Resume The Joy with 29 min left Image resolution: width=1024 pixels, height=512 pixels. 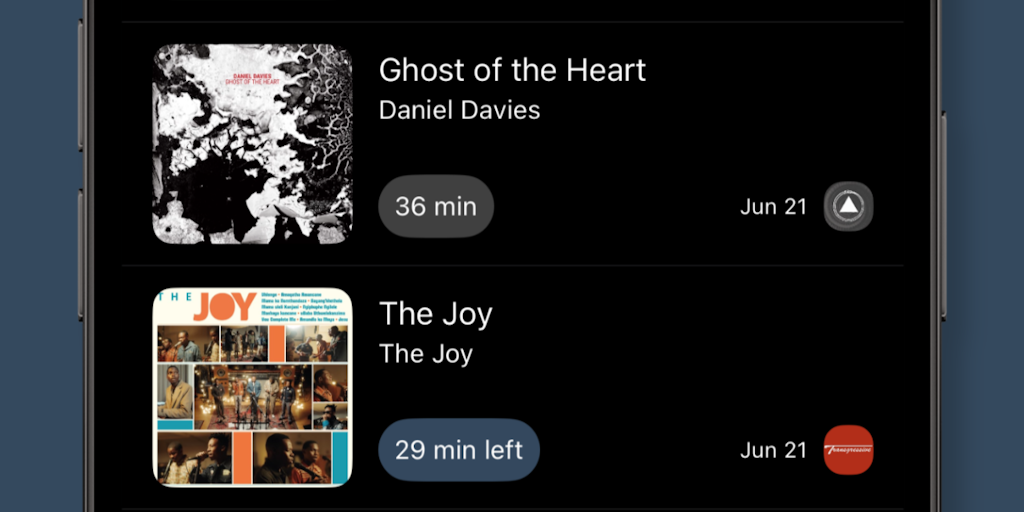pyautogui.click(x=459, y=450)
